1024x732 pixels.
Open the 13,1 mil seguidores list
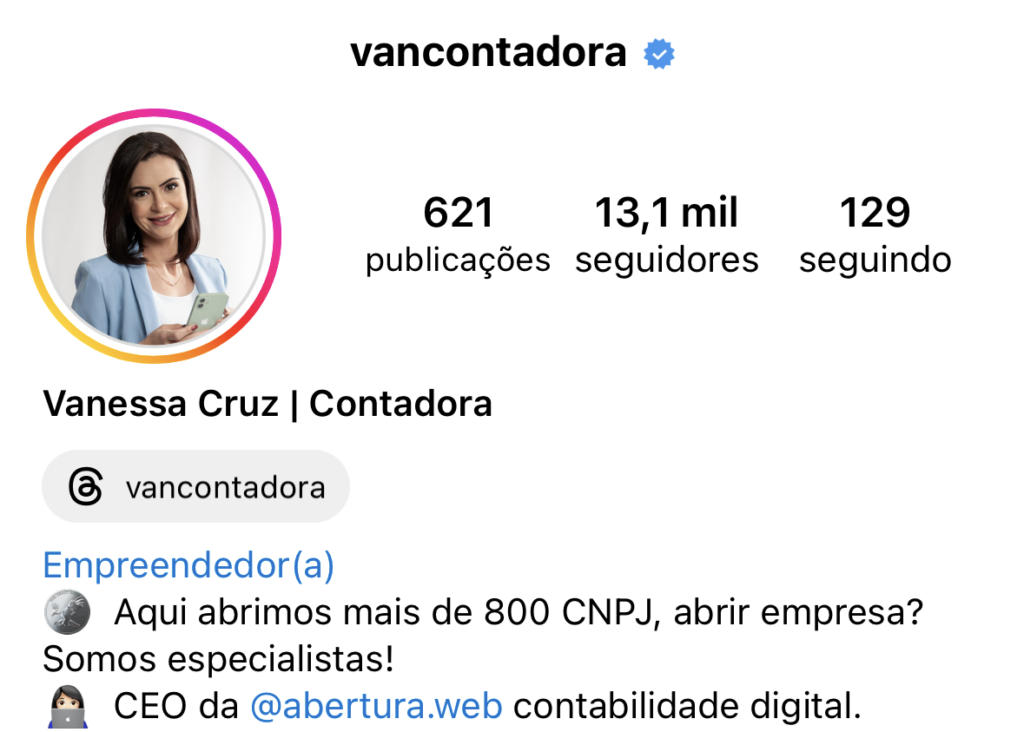(x=666, y=236)
